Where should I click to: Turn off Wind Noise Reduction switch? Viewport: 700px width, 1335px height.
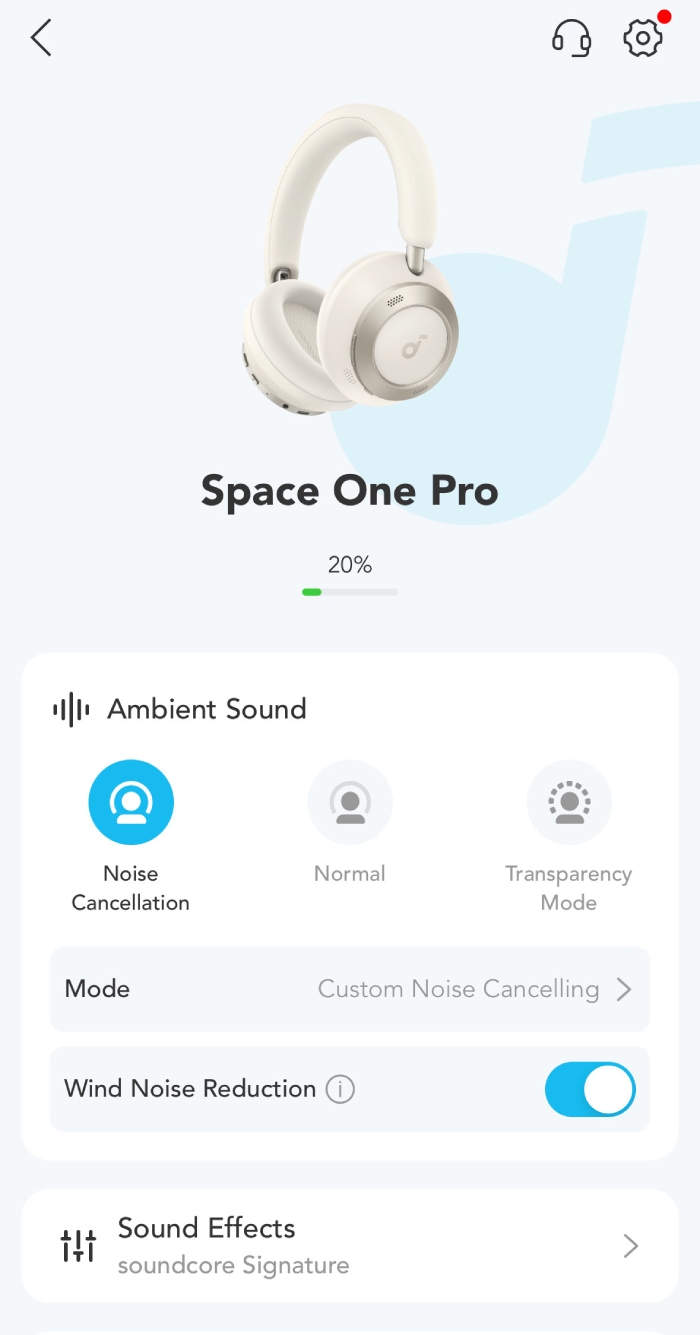point(589,1089)
